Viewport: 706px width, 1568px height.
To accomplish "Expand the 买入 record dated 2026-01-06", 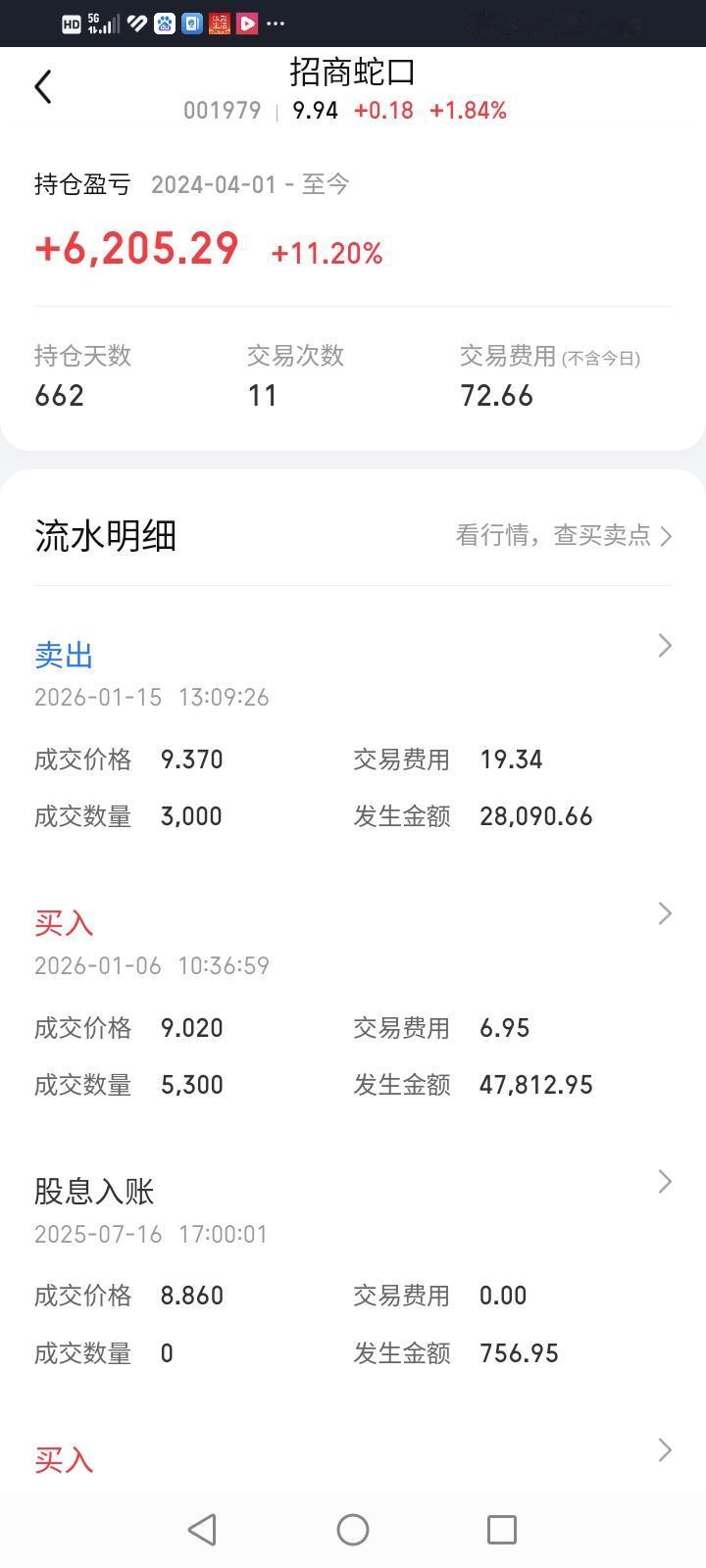I will (665, 913).
